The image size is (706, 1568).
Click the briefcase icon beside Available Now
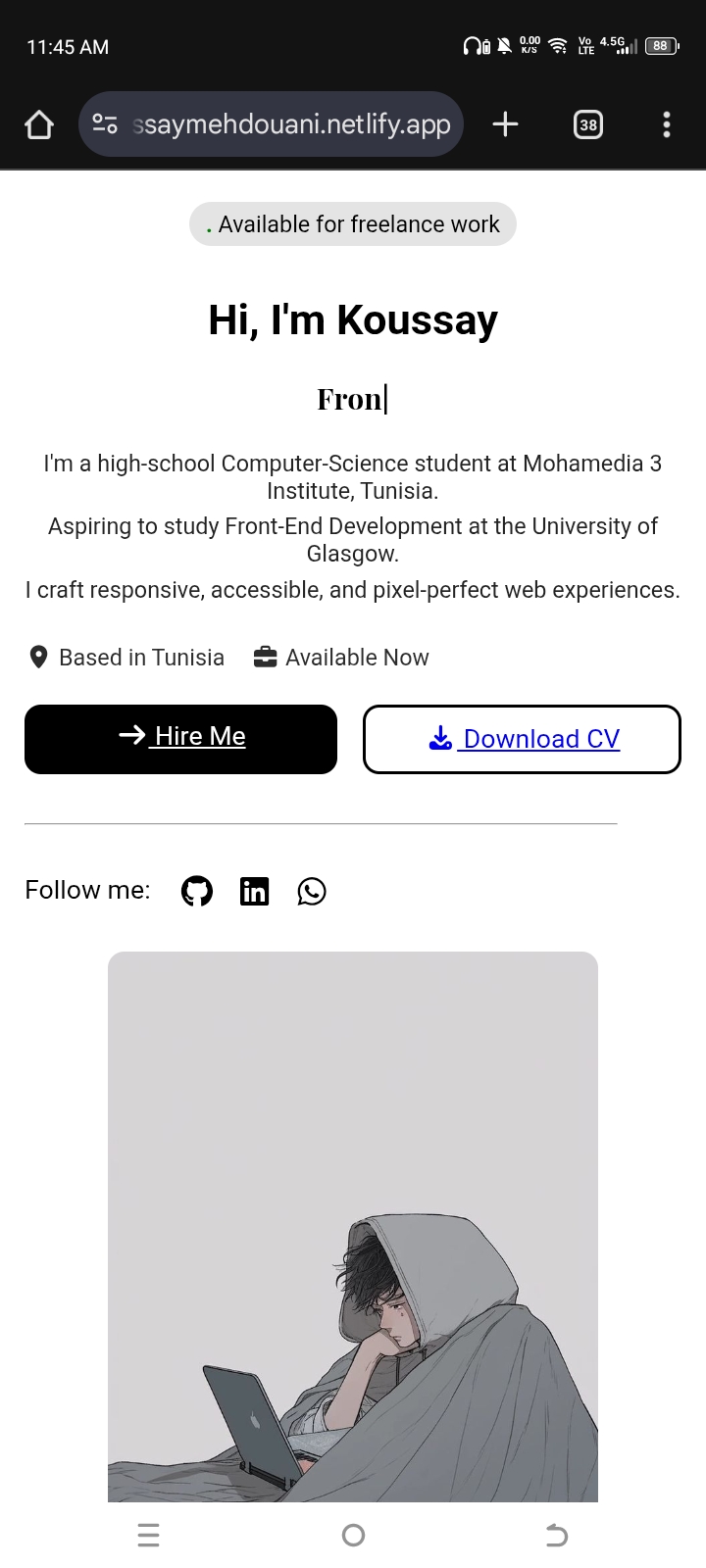coord(265,657)
